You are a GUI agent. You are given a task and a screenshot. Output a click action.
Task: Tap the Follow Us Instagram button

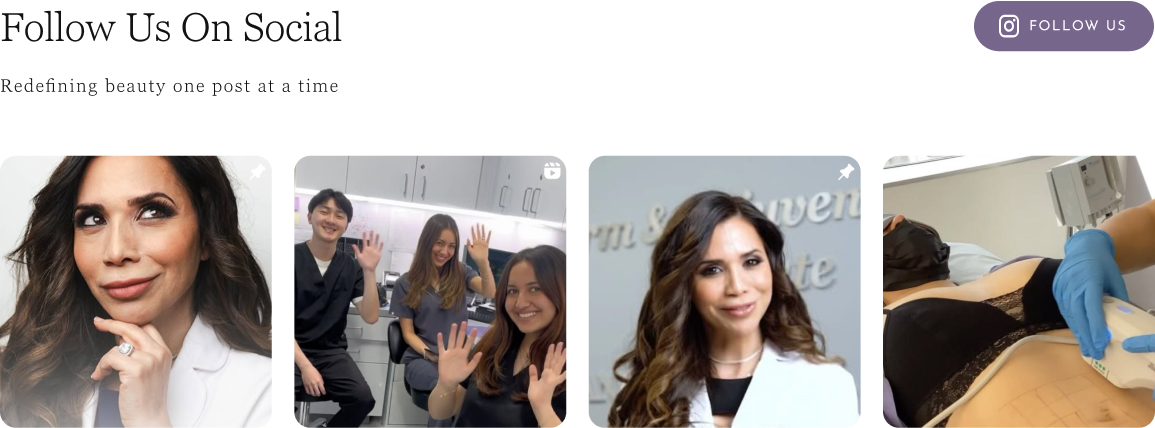click(1063, 26)
